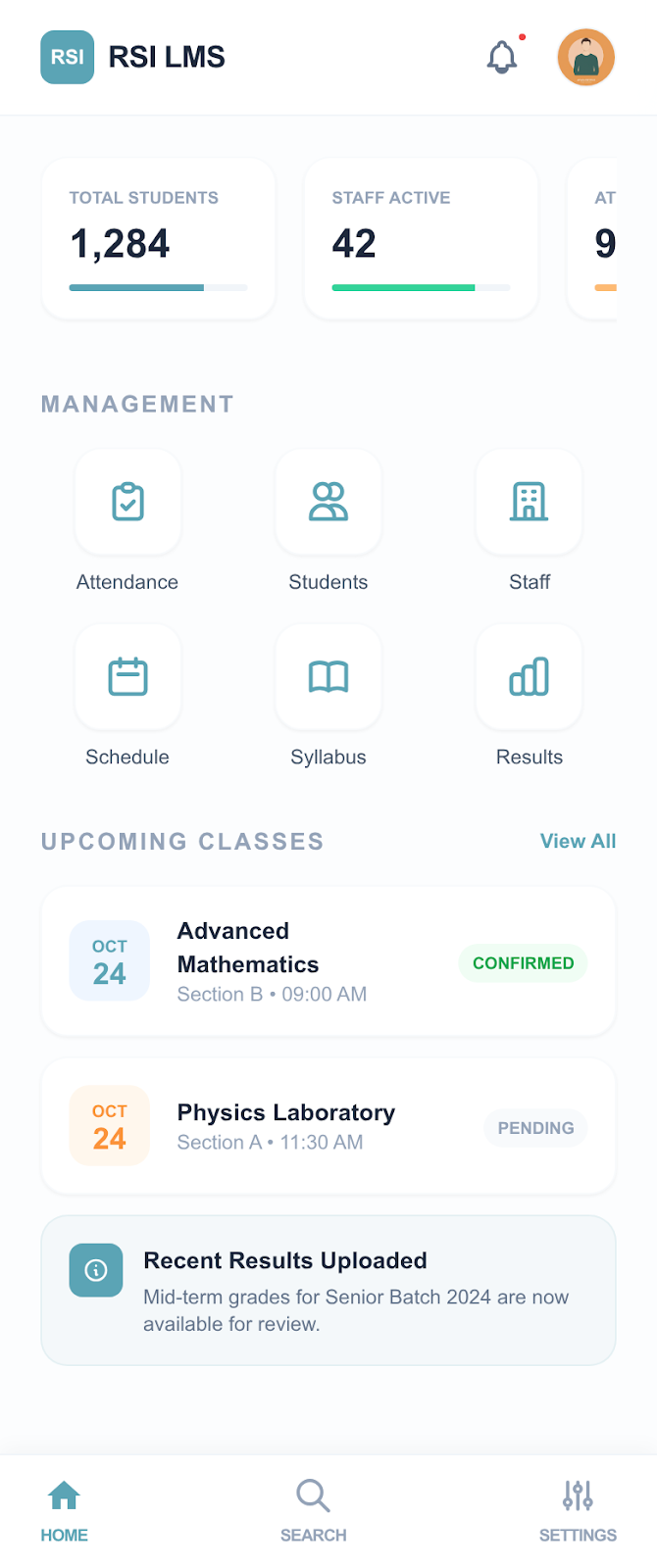
Task: Open Attendance management
Action: coord(127,503)
